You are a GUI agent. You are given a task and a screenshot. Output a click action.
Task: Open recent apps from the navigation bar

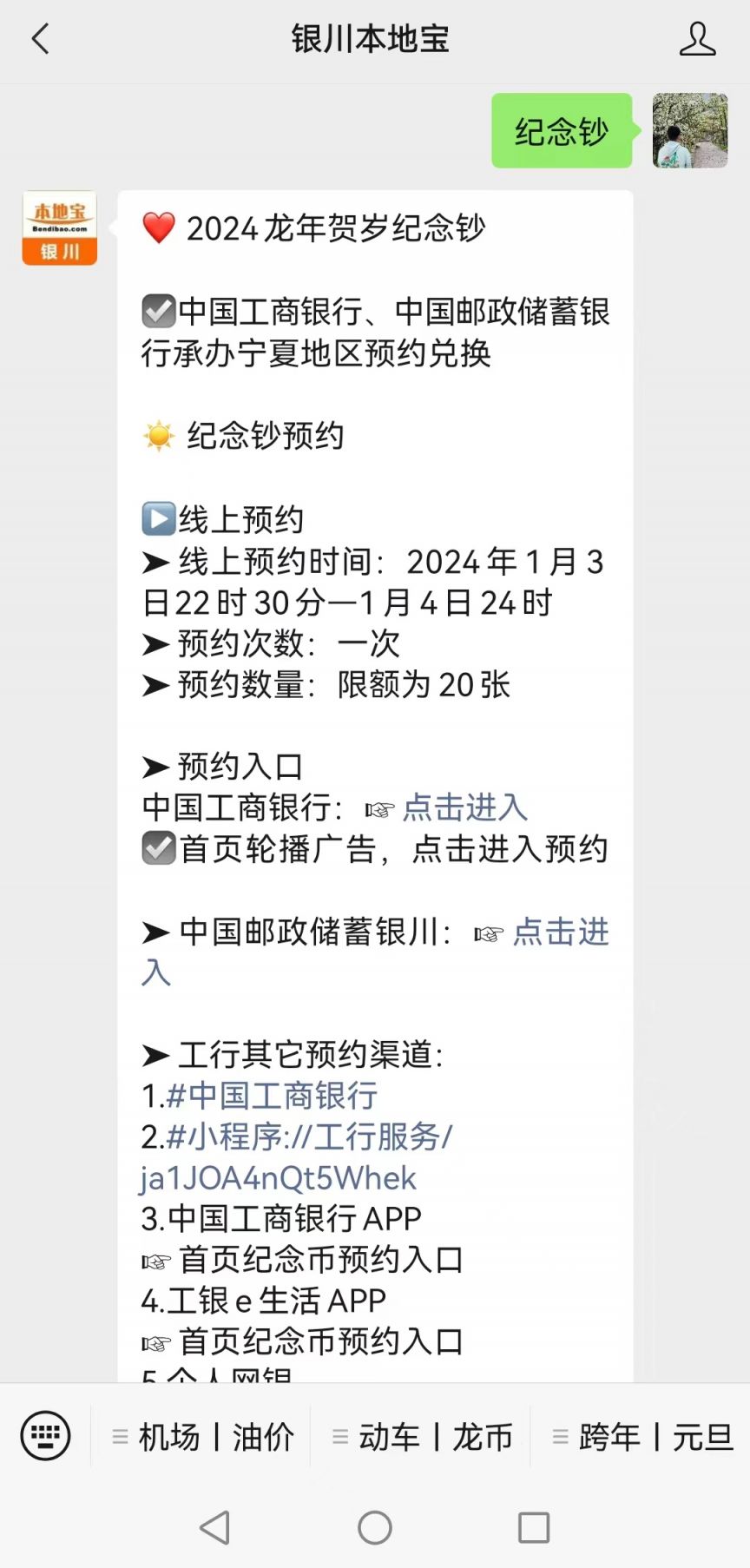534,1527
